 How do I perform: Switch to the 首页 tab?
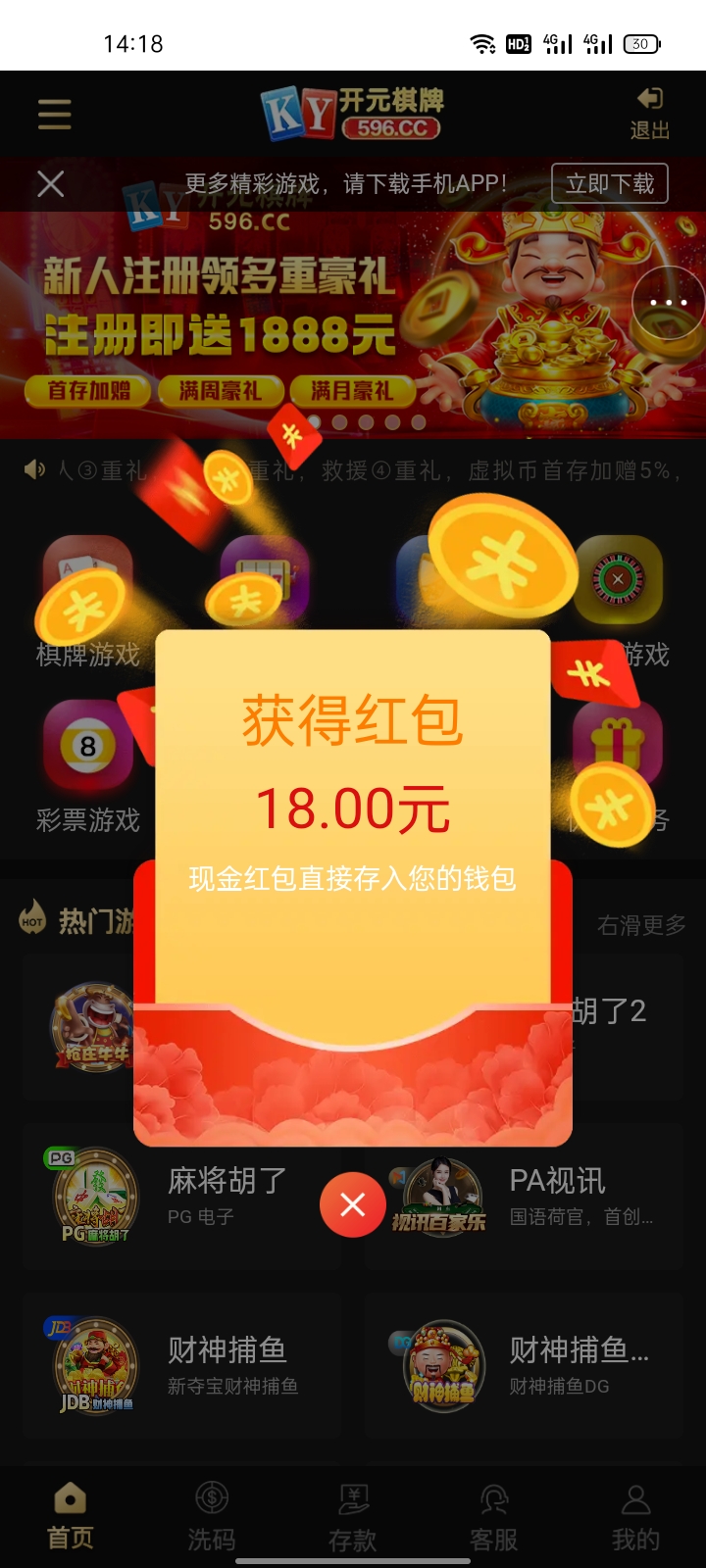point(71,1515)
